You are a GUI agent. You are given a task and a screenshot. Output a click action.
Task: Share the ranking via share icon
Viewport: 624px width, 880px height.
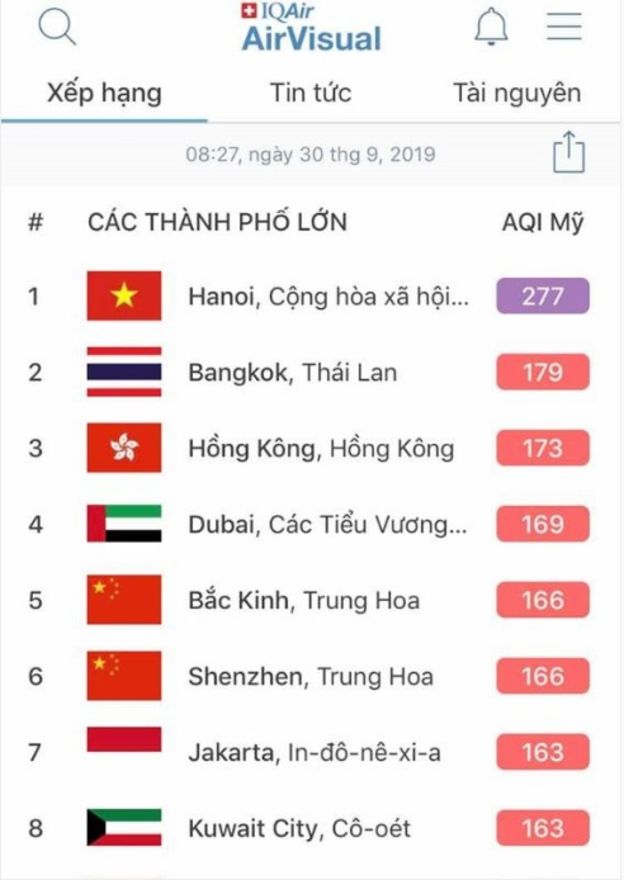click(x=568, y=153)
